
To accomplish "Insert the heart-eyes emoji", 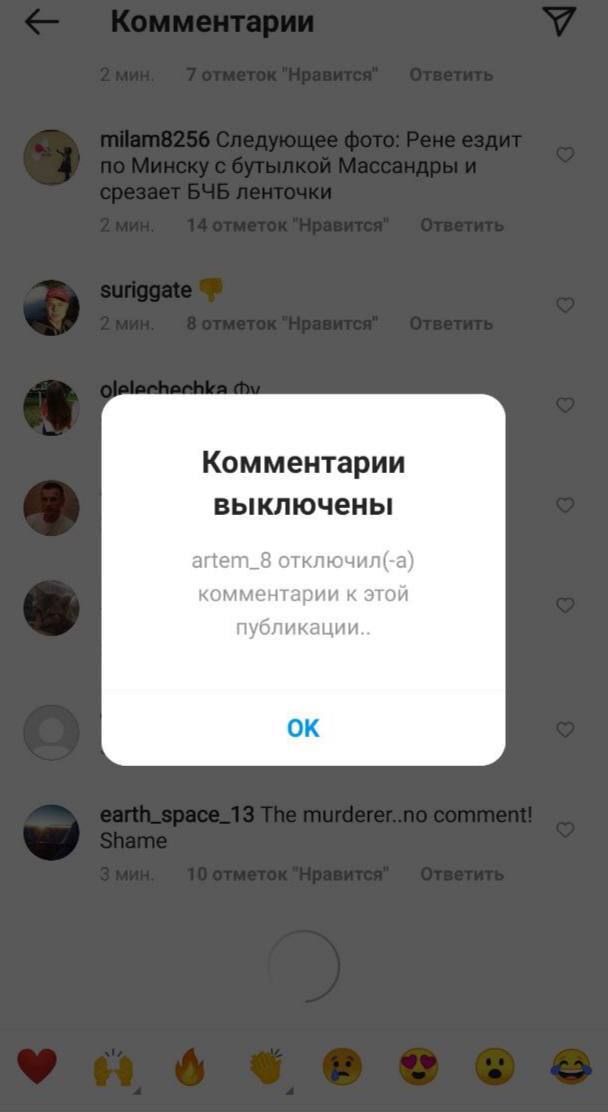I will (x=418, y=1068).
